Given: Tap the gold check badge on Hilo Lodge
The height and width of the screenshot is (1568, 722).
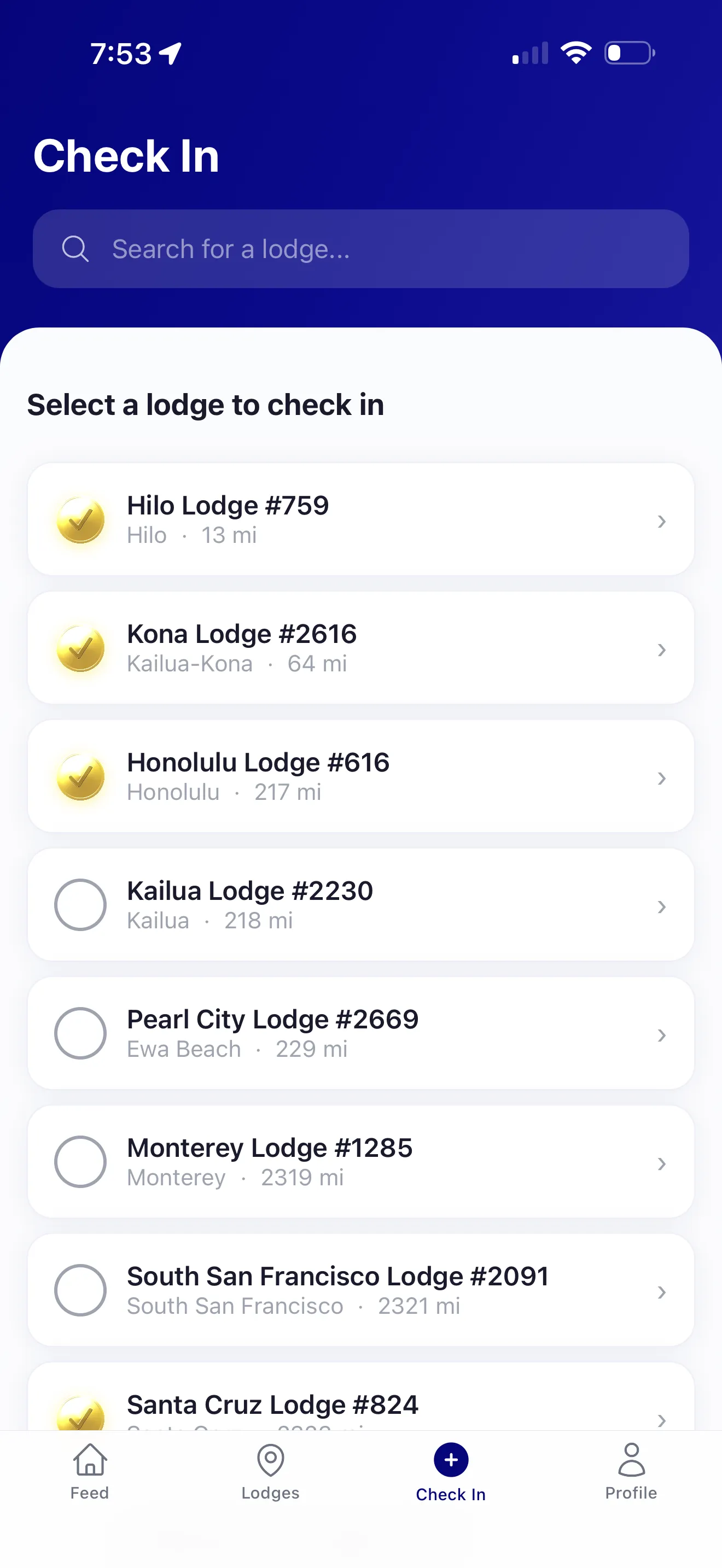Looking at the screenshot, I should click(81, 520).
